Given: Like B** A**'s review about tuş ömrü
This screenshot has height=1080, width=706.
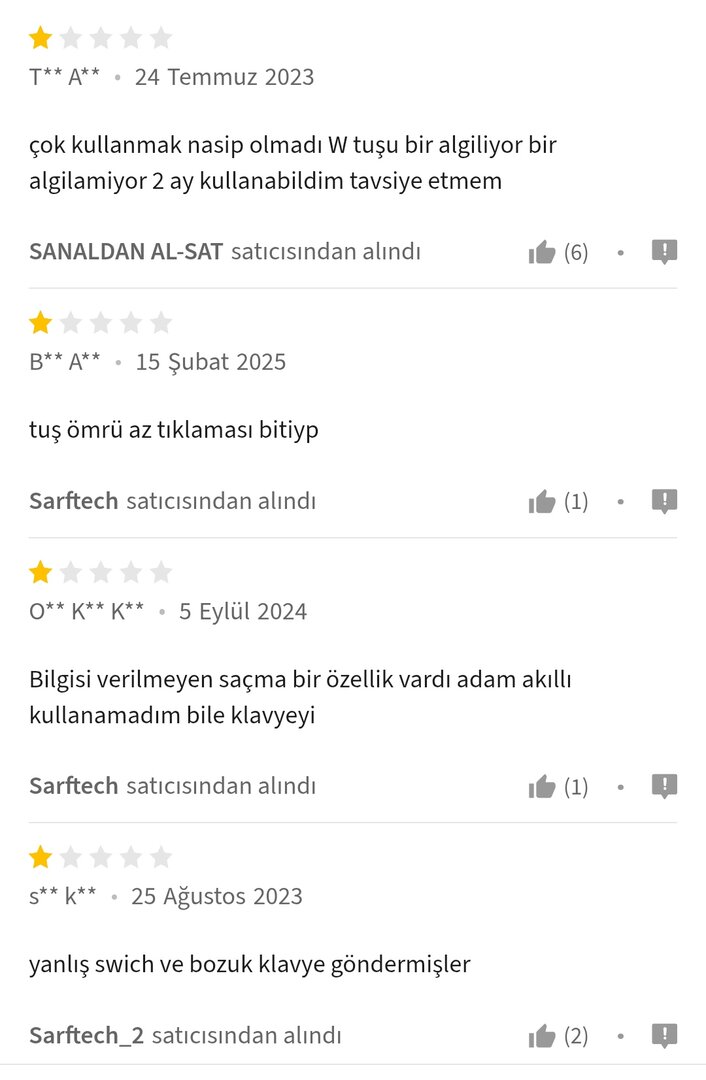Looking at the screenshot, I should pyautogui.click(x=542, y=502).
